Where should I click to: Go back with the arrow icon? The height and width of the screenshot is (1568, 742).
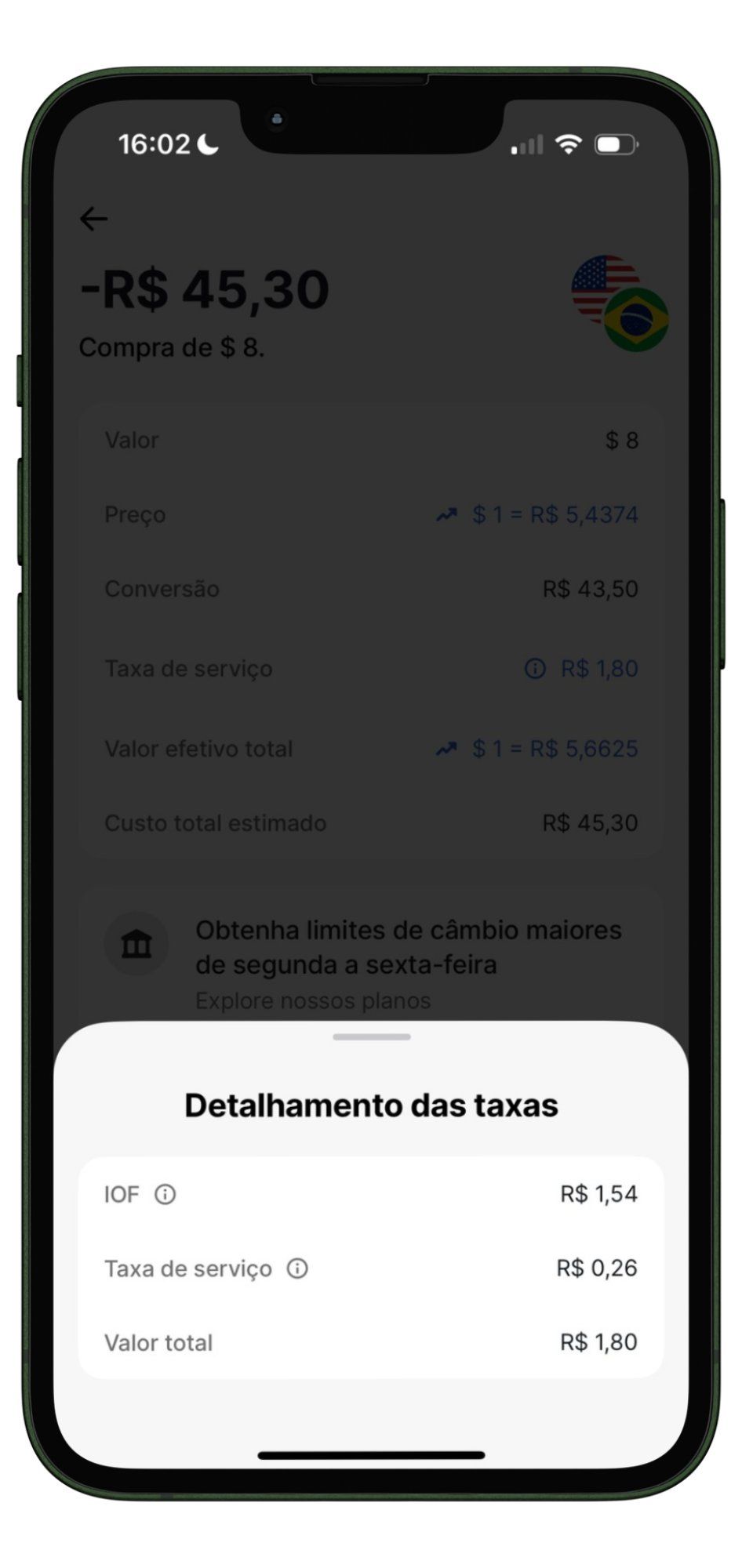point(93,219)
